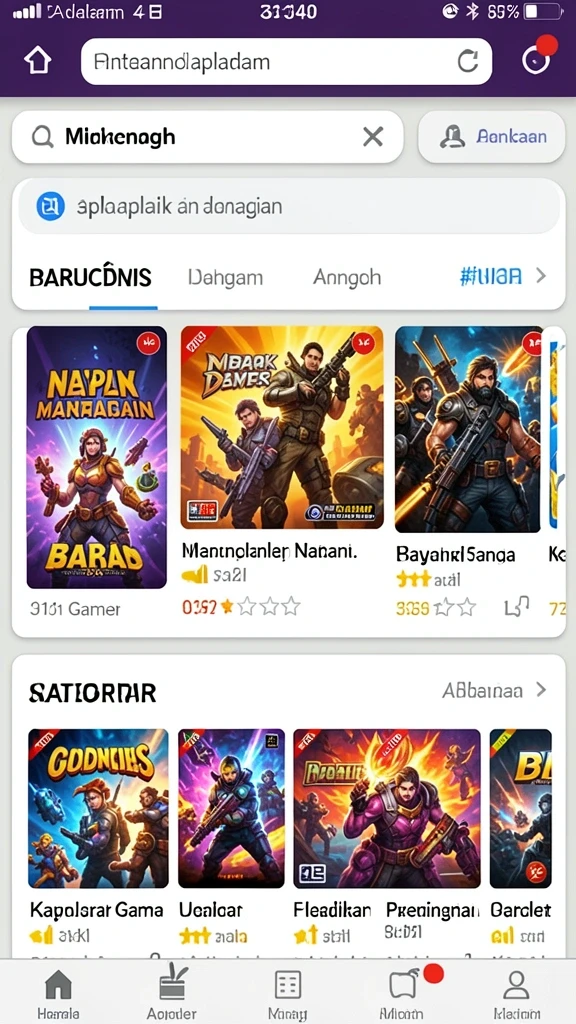Clear the Miakenagh search text

click(373, 136)
